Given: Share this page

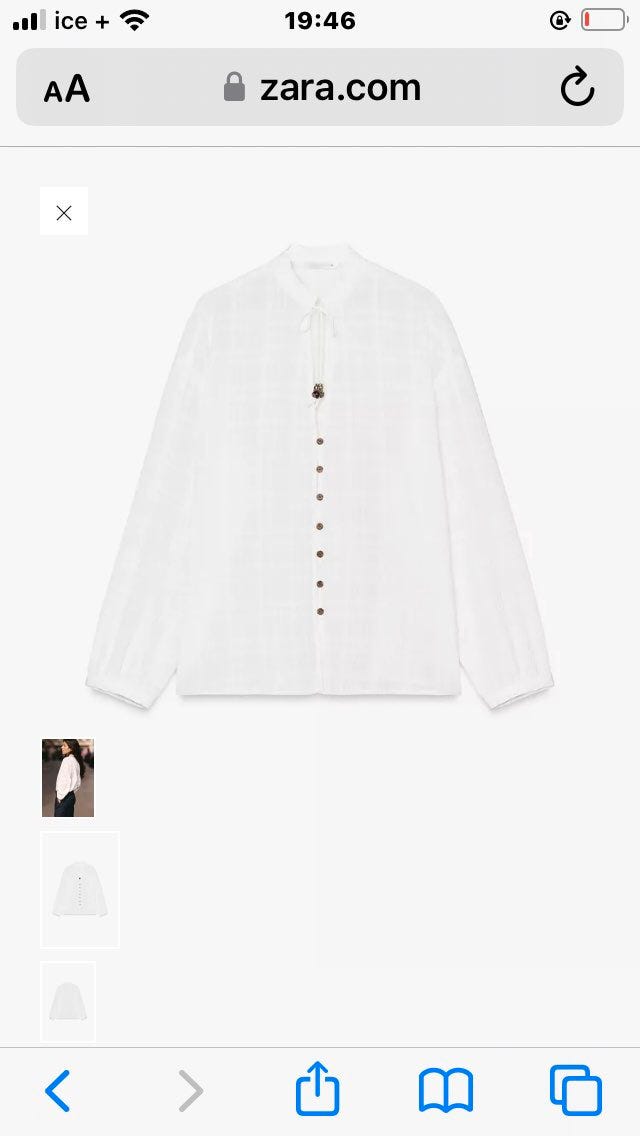Looking at the screenshot, I should point(317,1088).
